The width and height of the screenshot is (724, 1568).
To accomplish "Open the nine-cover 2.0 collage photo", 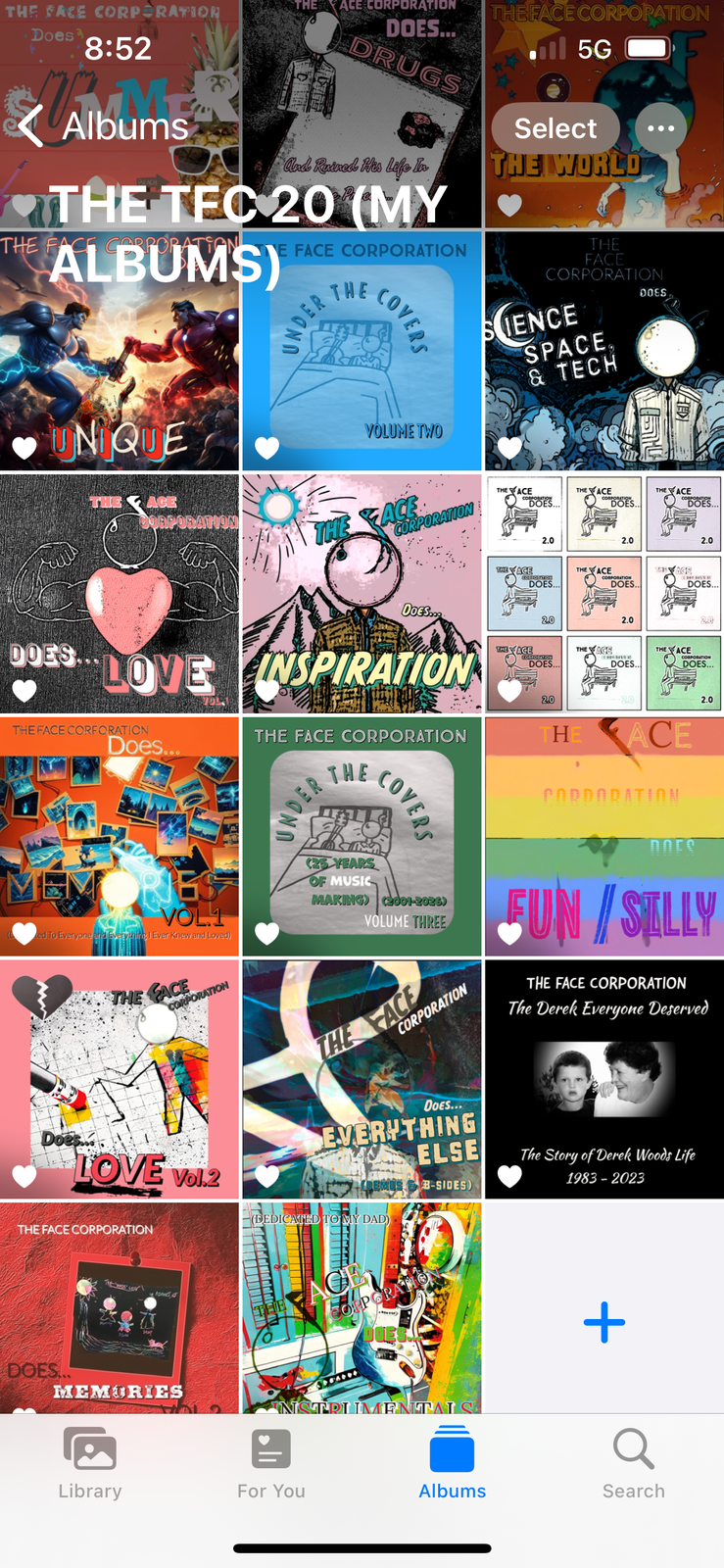I will (x=604, y=594).
